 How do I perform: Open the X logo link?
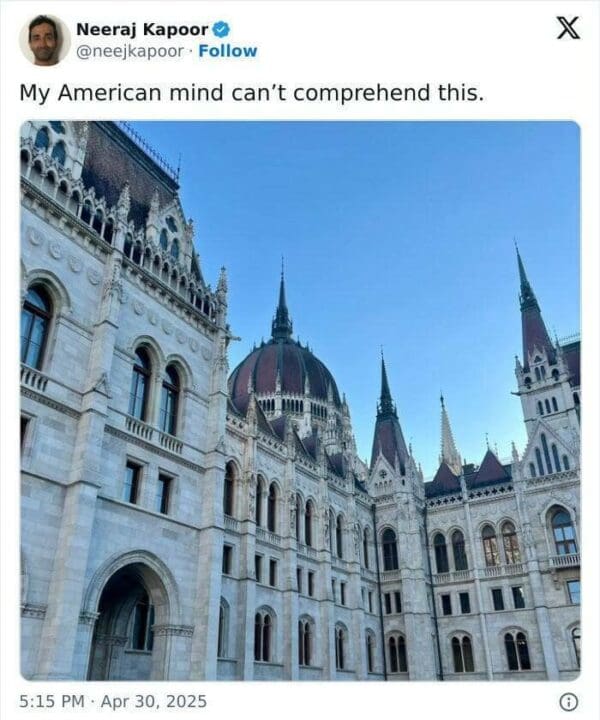(x=567, y=28)
